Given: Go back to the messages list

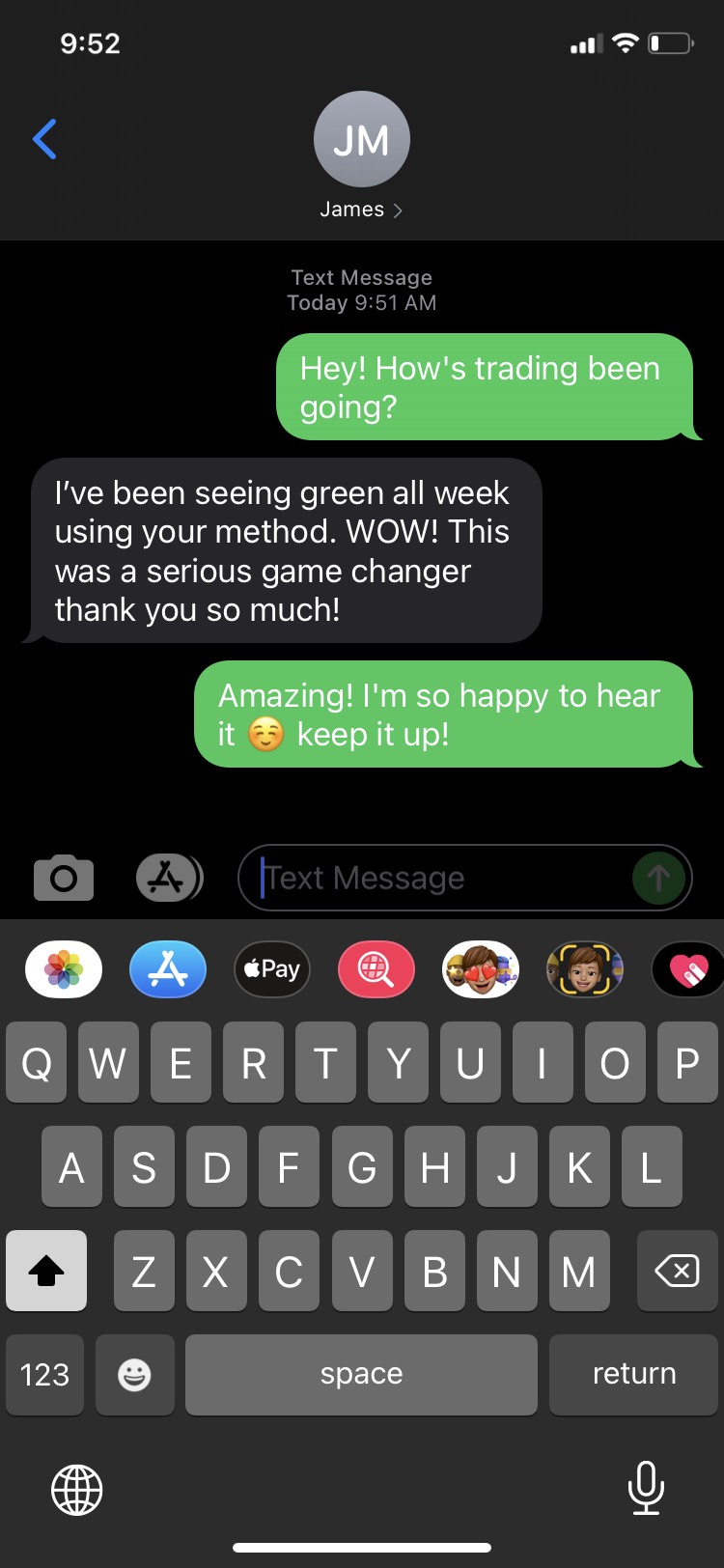Looking at the screenshot, I should click(45, 140).
